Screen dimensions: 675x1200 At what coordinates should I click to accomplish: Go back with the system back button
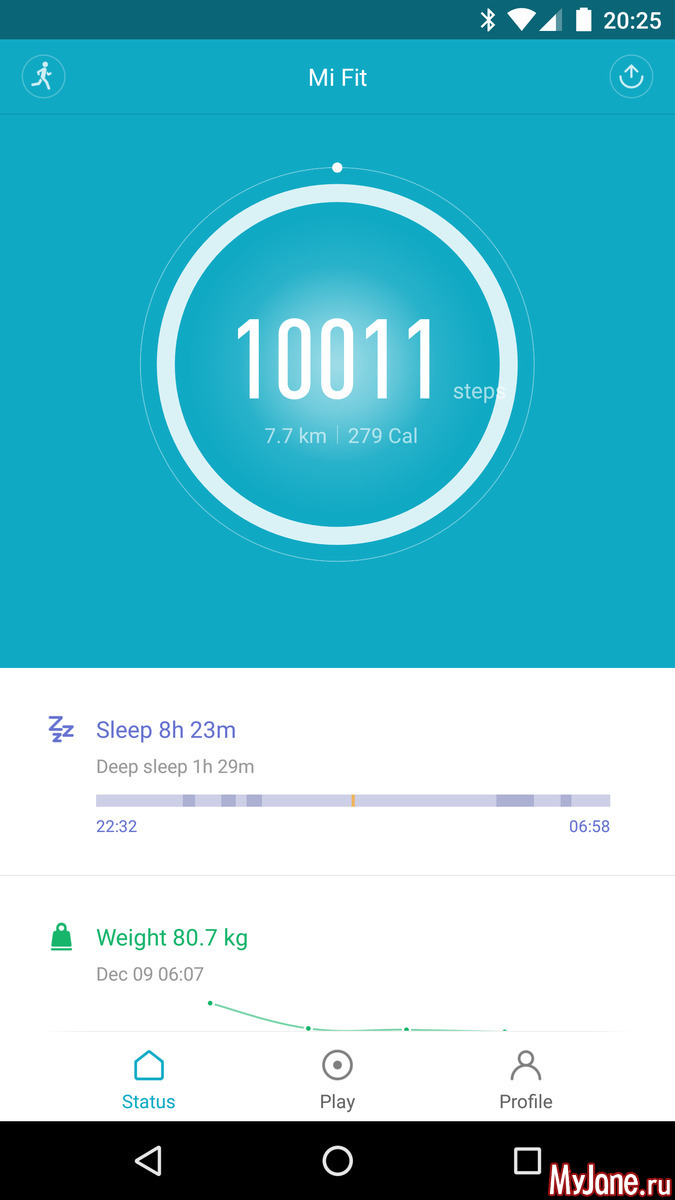click(148, 1160)
